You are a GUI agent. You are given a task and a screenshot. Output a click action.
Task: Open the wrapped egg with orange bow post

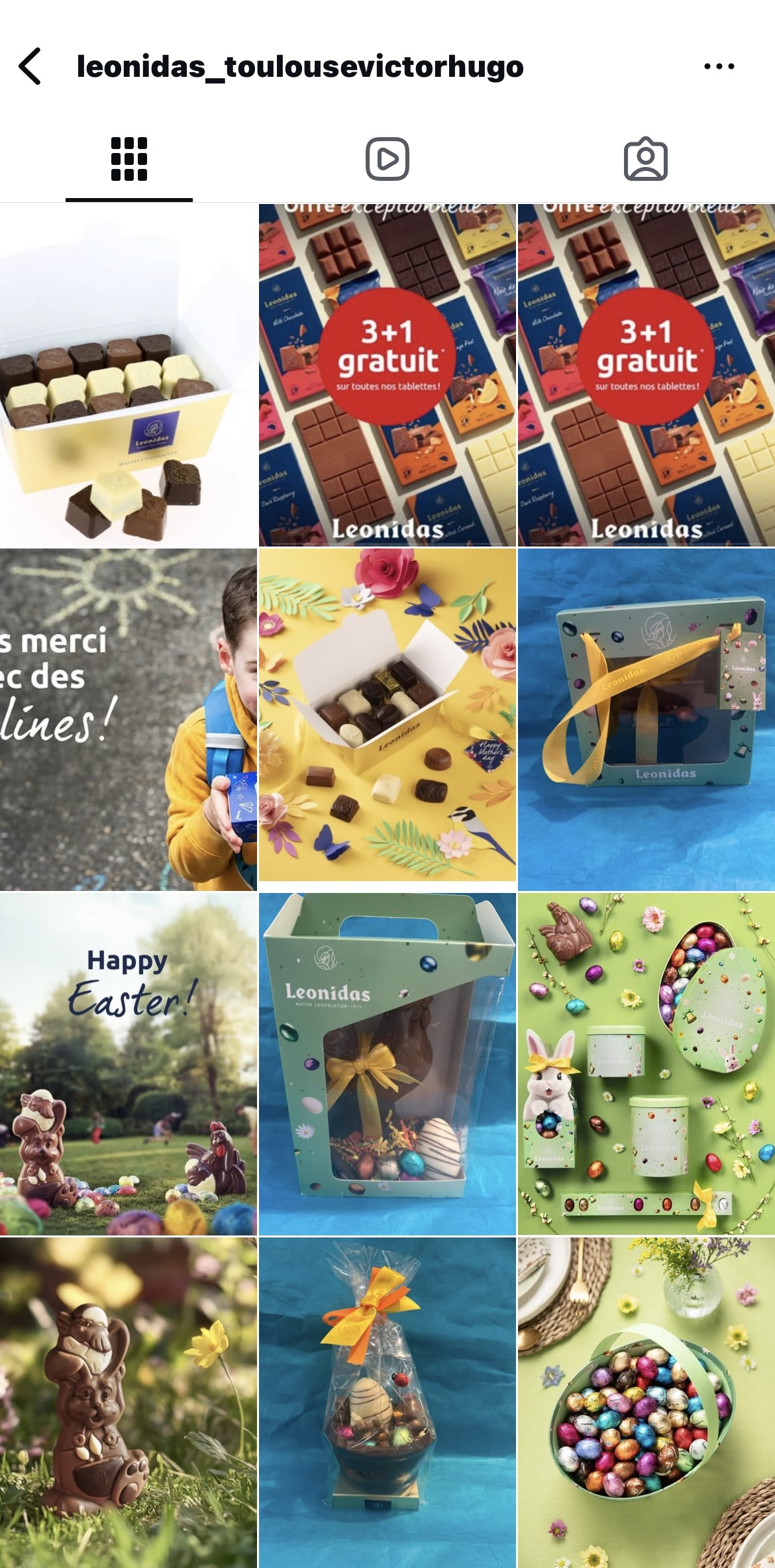tap(387, 1402)
